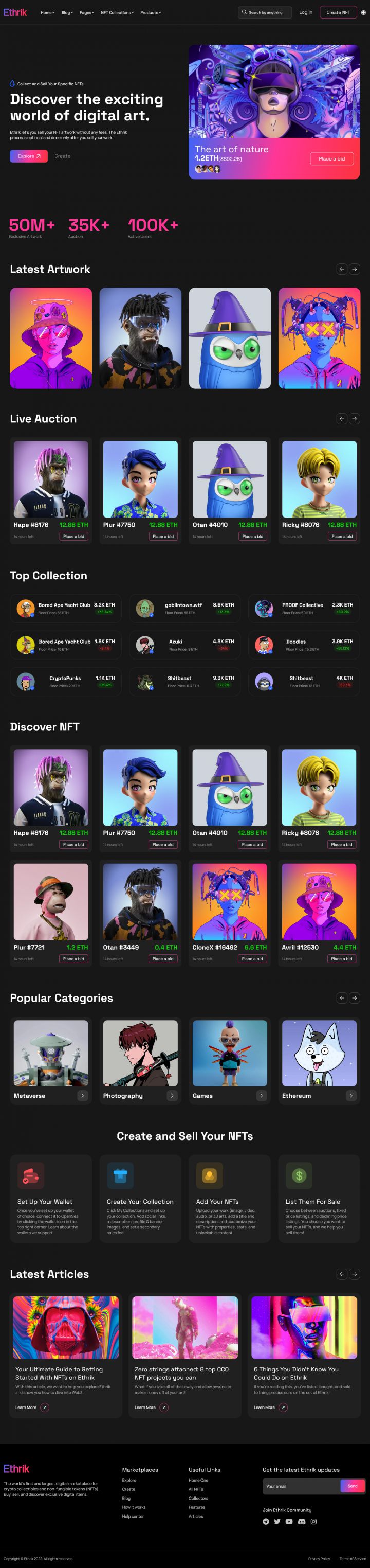
Task: Toggle the light/dark theme icon
Action: (363, 12)
